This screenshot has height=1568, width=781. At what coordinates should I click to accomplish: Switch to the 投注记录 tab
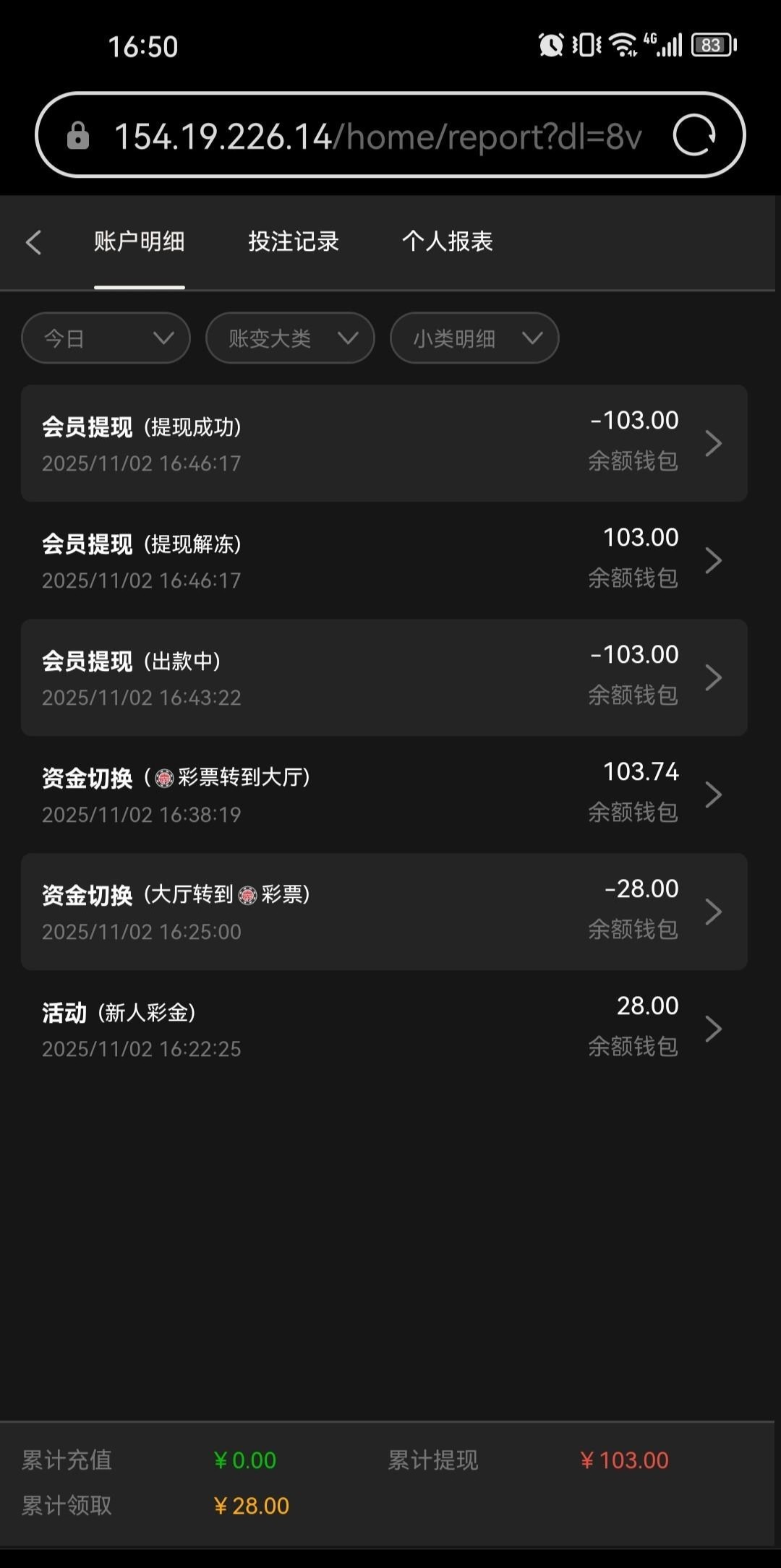[294, 241]
